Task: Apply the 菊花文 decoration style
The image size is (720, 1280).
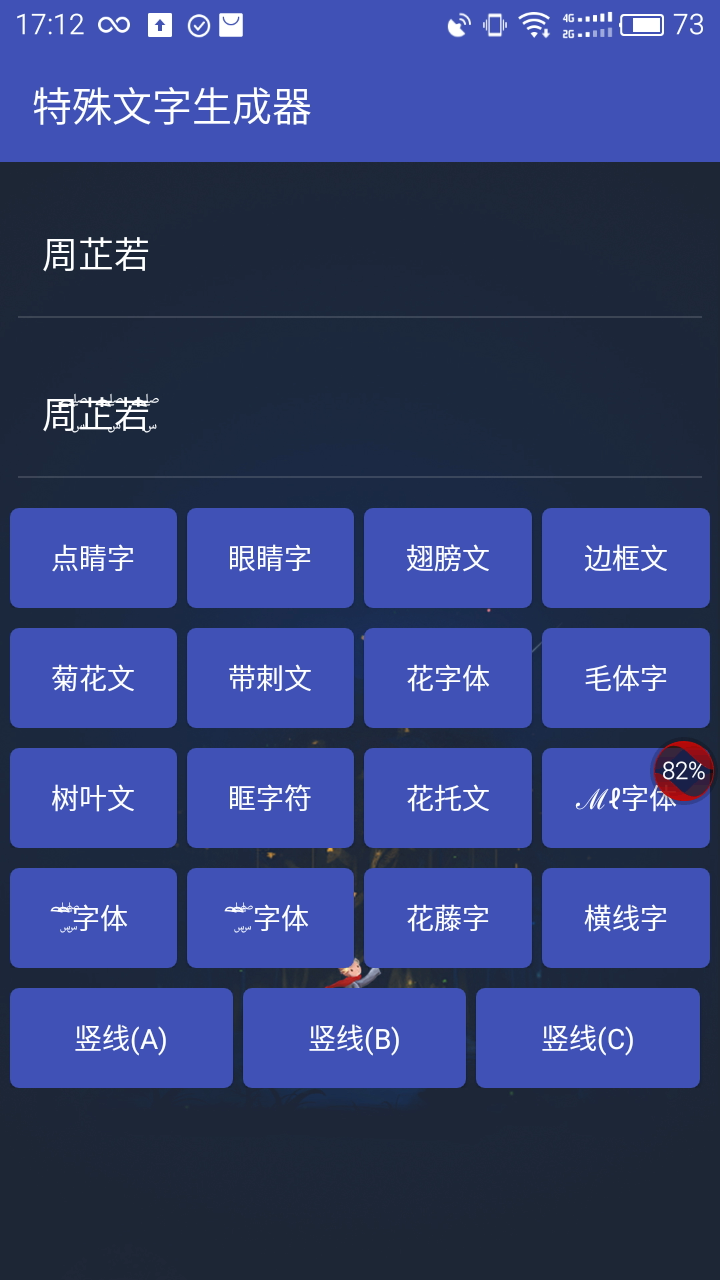Action: click(x=93, y=677)
